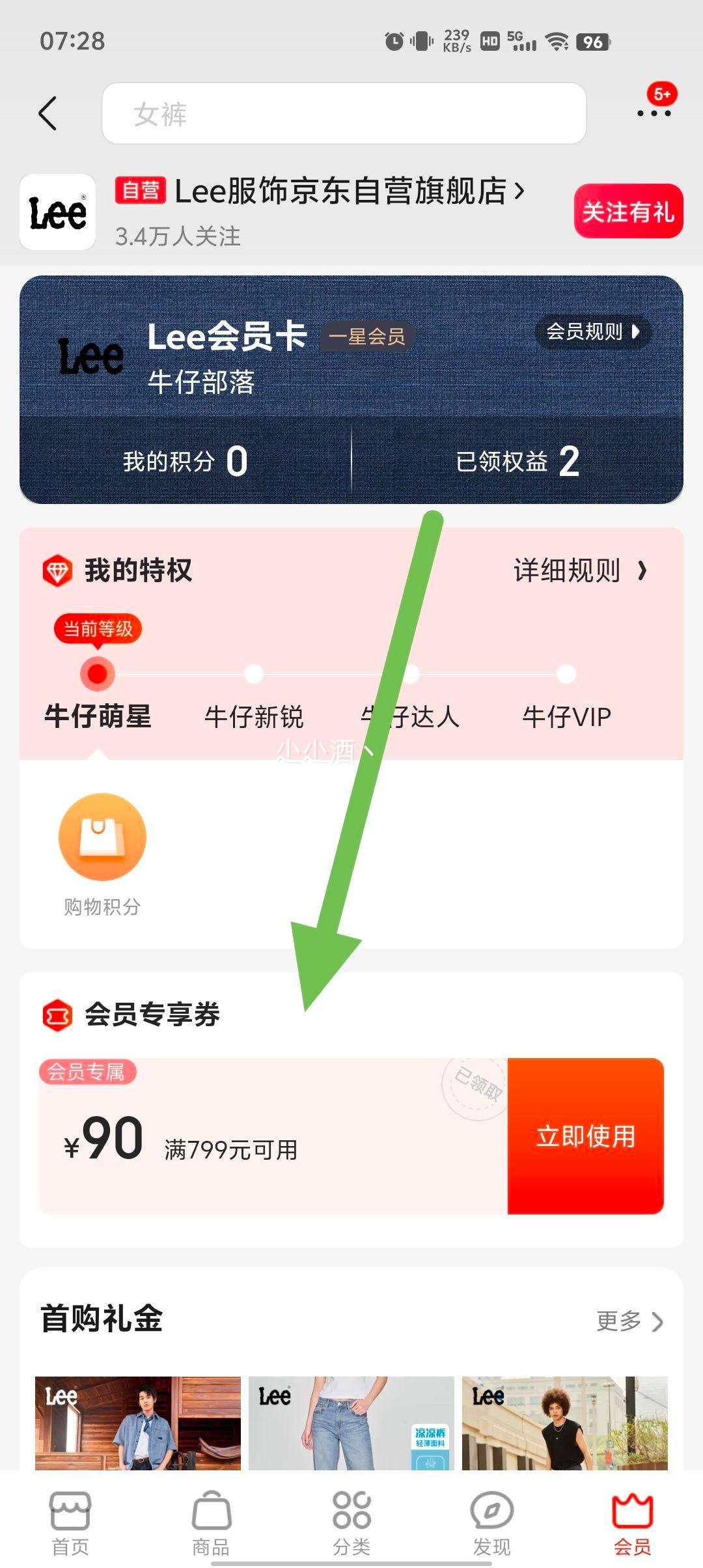This screenshot has height=1568, width=703.
Task: Go back using the top arrow
Action: pyautogui.click(x=48, y=113)
